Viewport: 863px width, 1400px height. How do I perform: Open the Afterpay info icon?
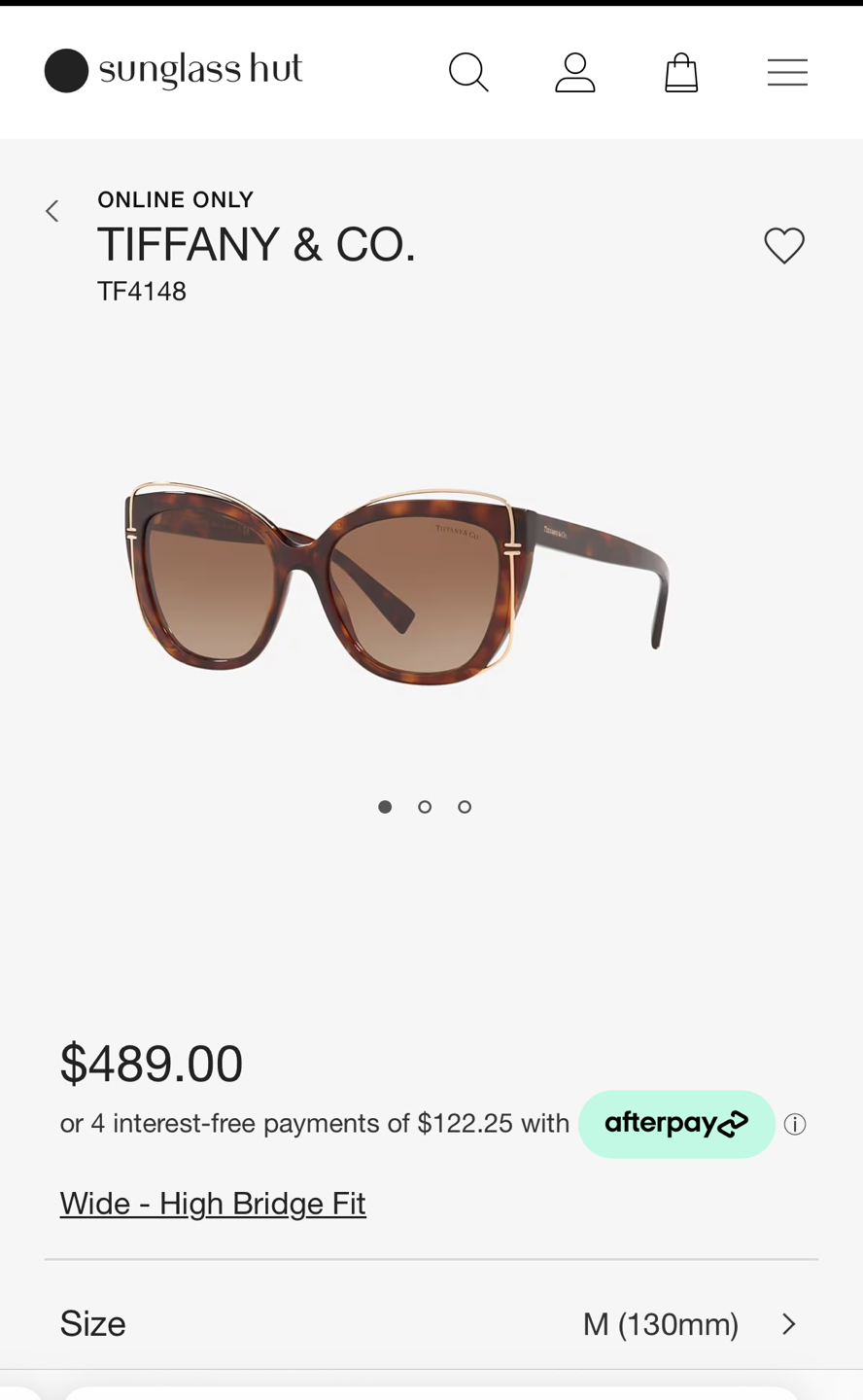[x=795, y=1125]
